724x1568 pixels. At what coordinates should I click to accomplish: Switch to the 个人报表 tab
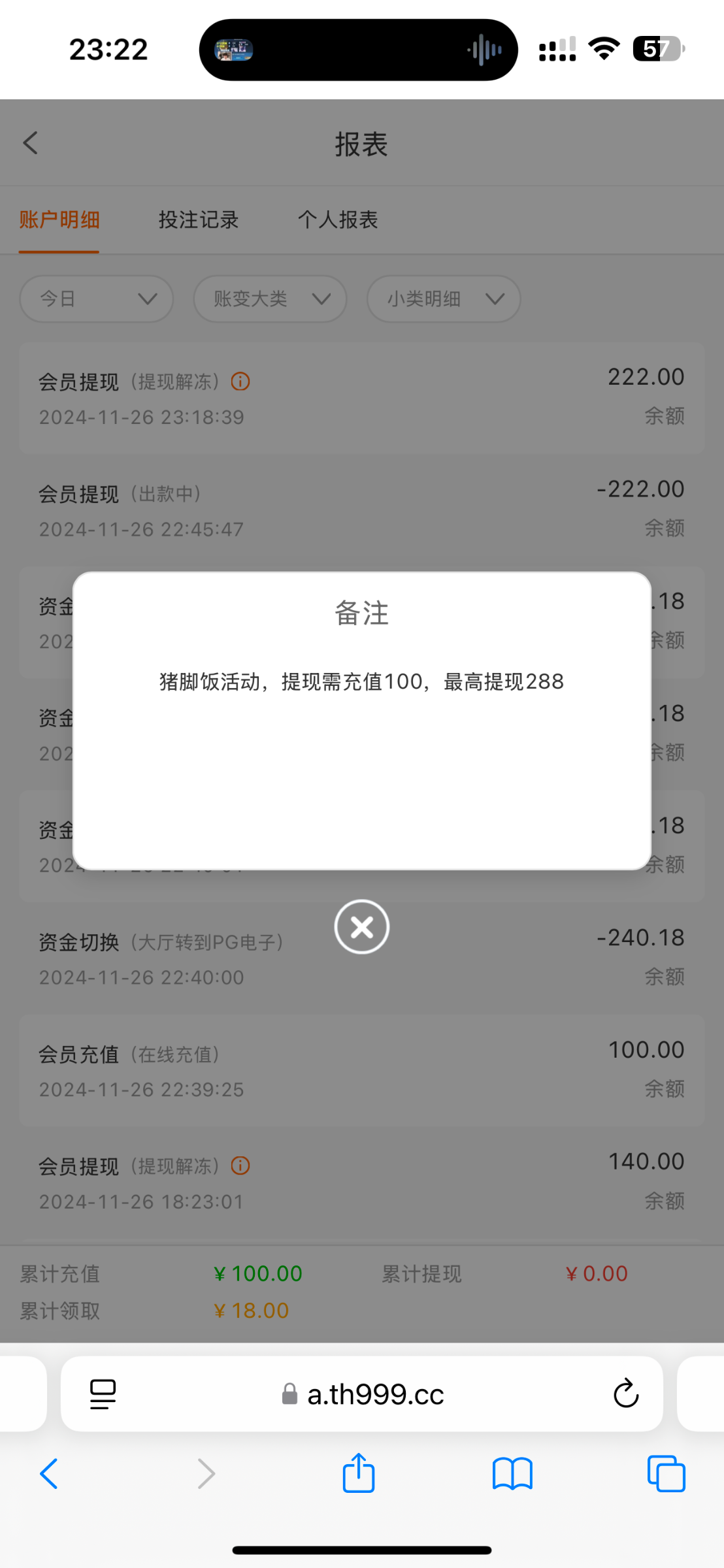tap(338, 220)
